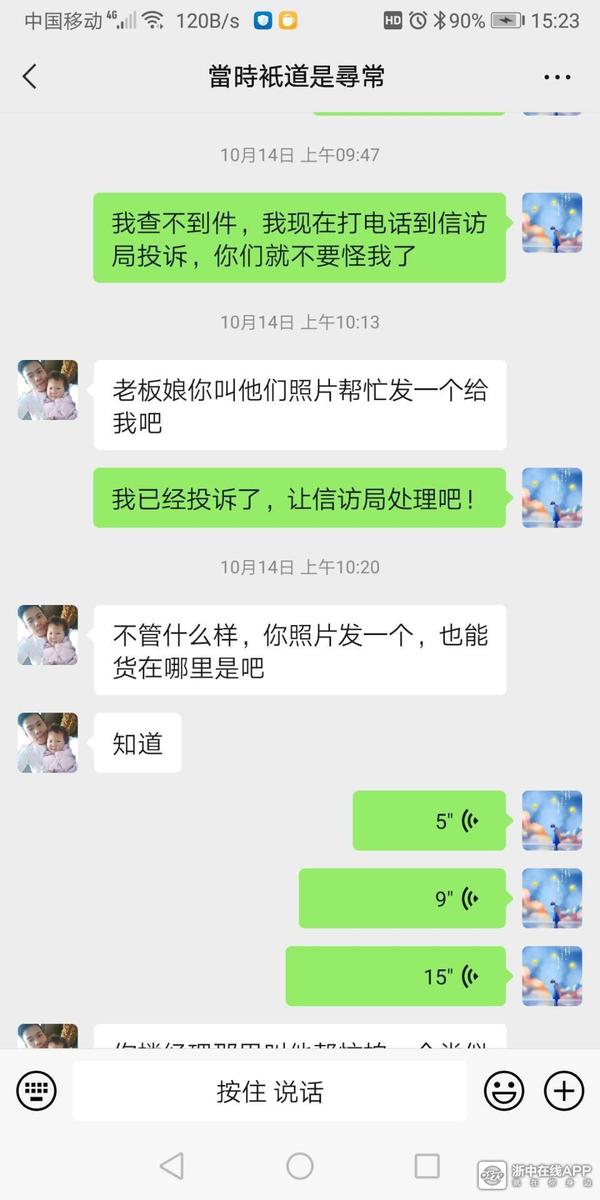Open my avatar beside the 我已经投诉了 message

coord(552,498)
